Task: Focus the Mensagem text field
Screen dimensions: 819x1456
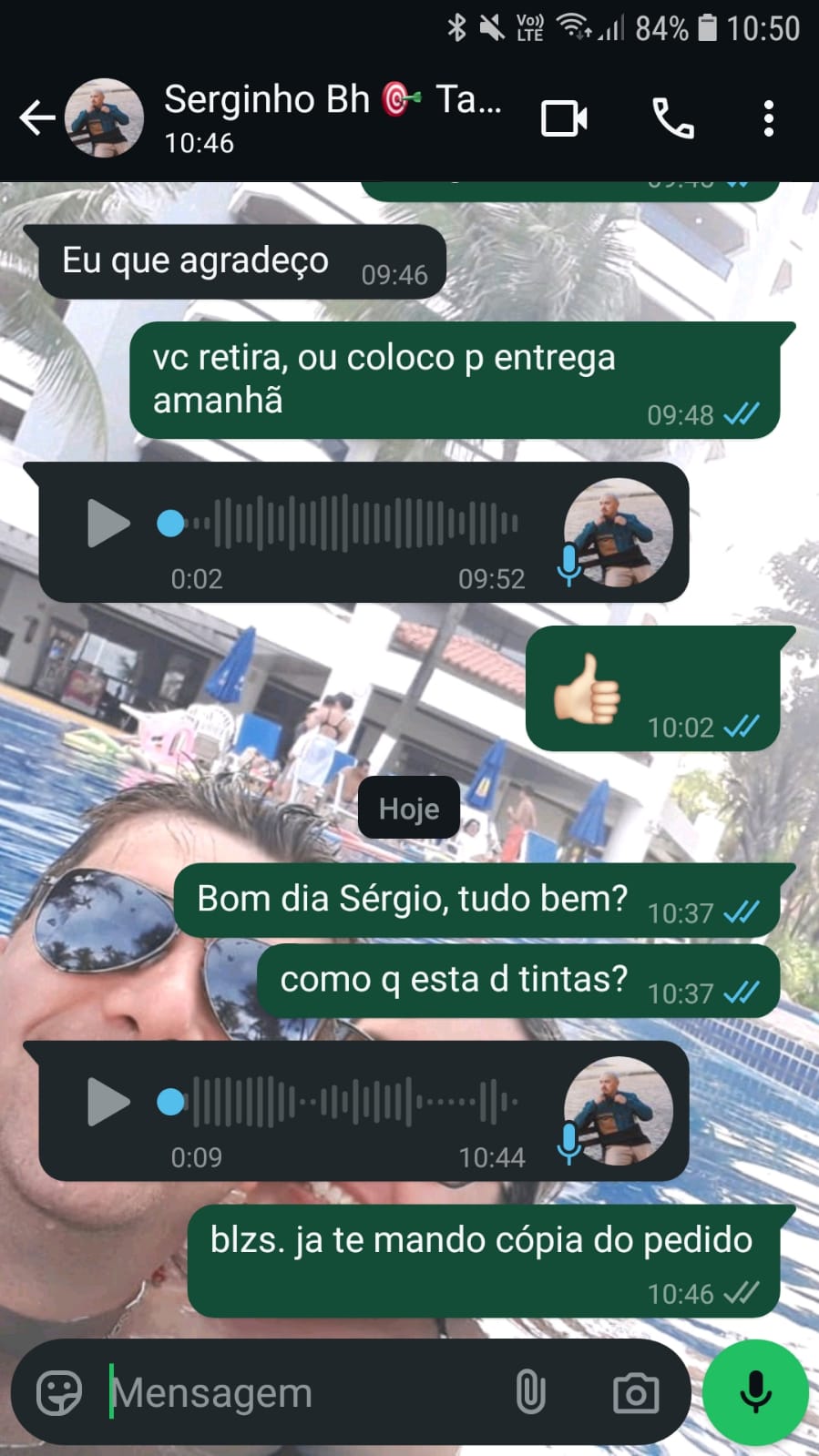Action: coord(301,1392)
